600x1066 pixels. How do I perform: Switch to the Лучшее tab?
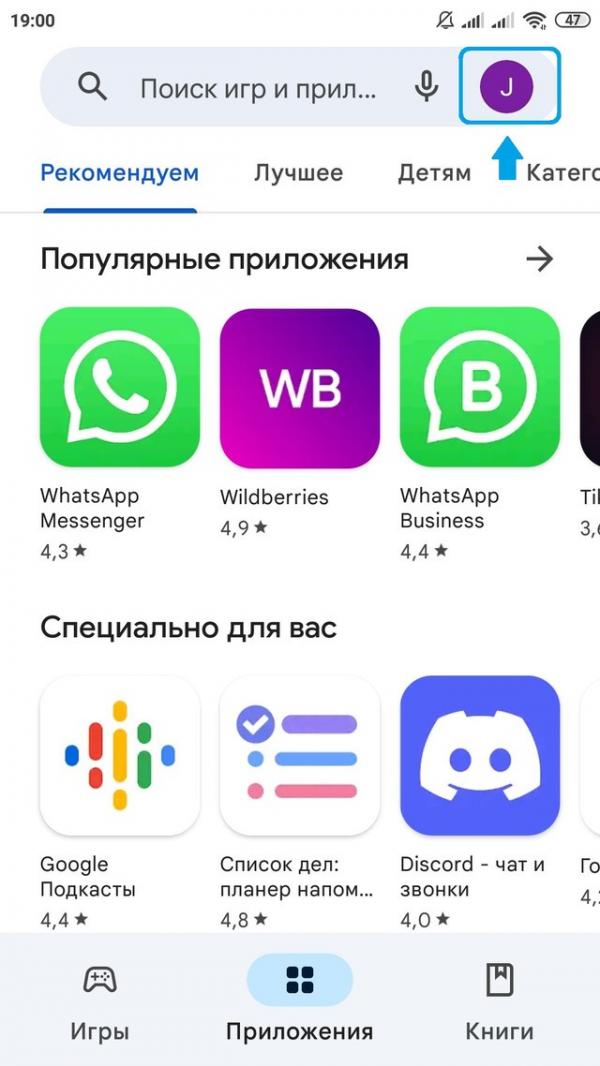click(298, 173)
